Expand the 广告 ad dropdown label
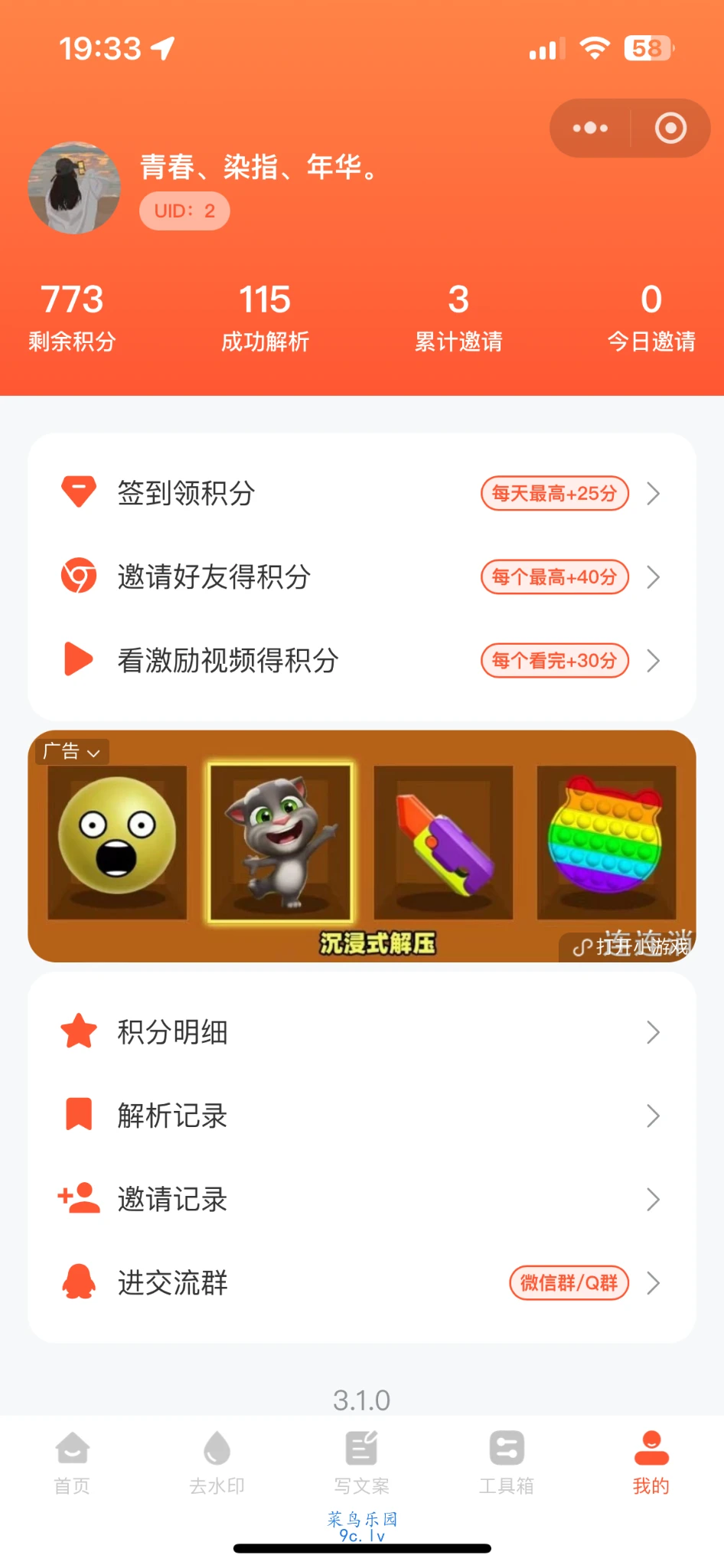This screenshot has width=724, height=1568. tap(72, 752)
